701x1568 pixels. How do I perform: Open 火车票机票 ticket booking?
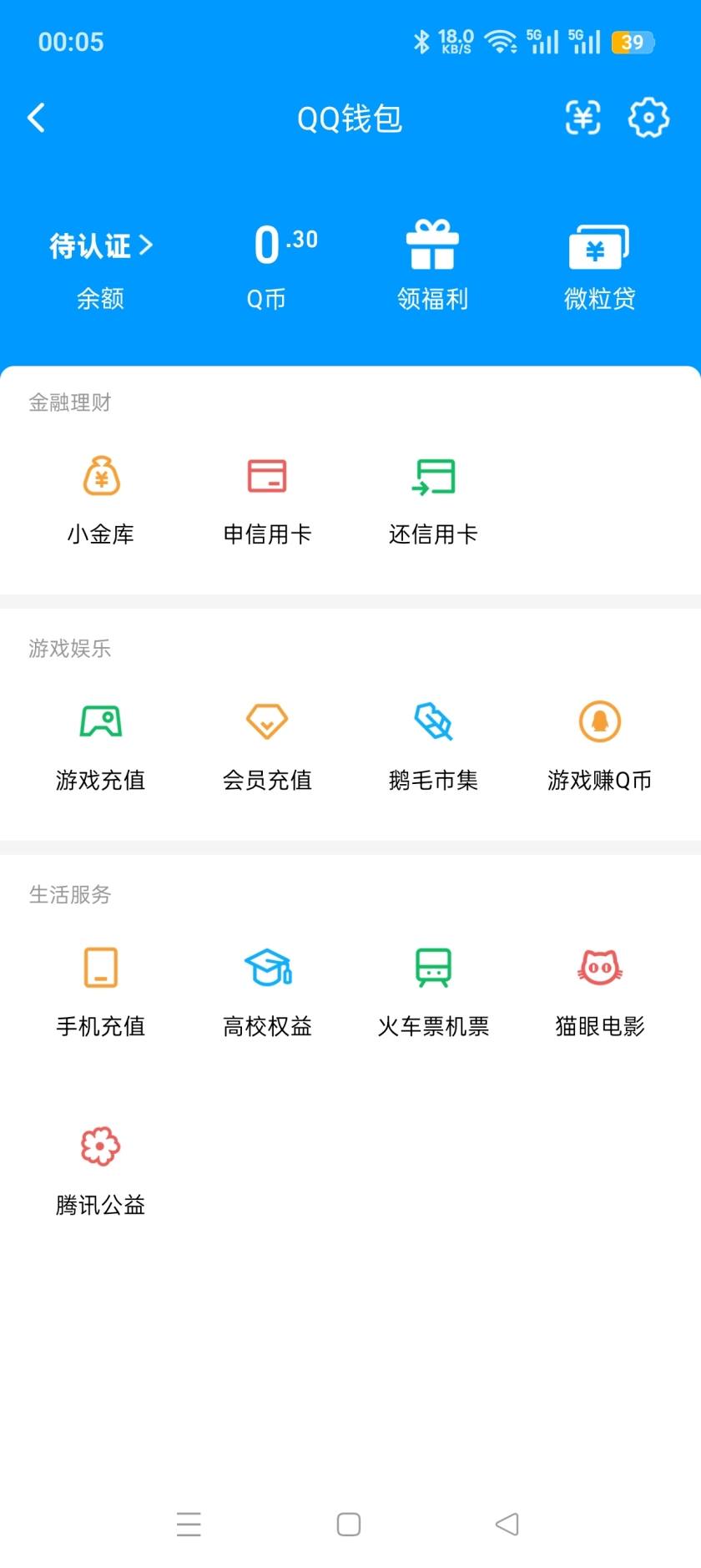(x=433, y=989)
